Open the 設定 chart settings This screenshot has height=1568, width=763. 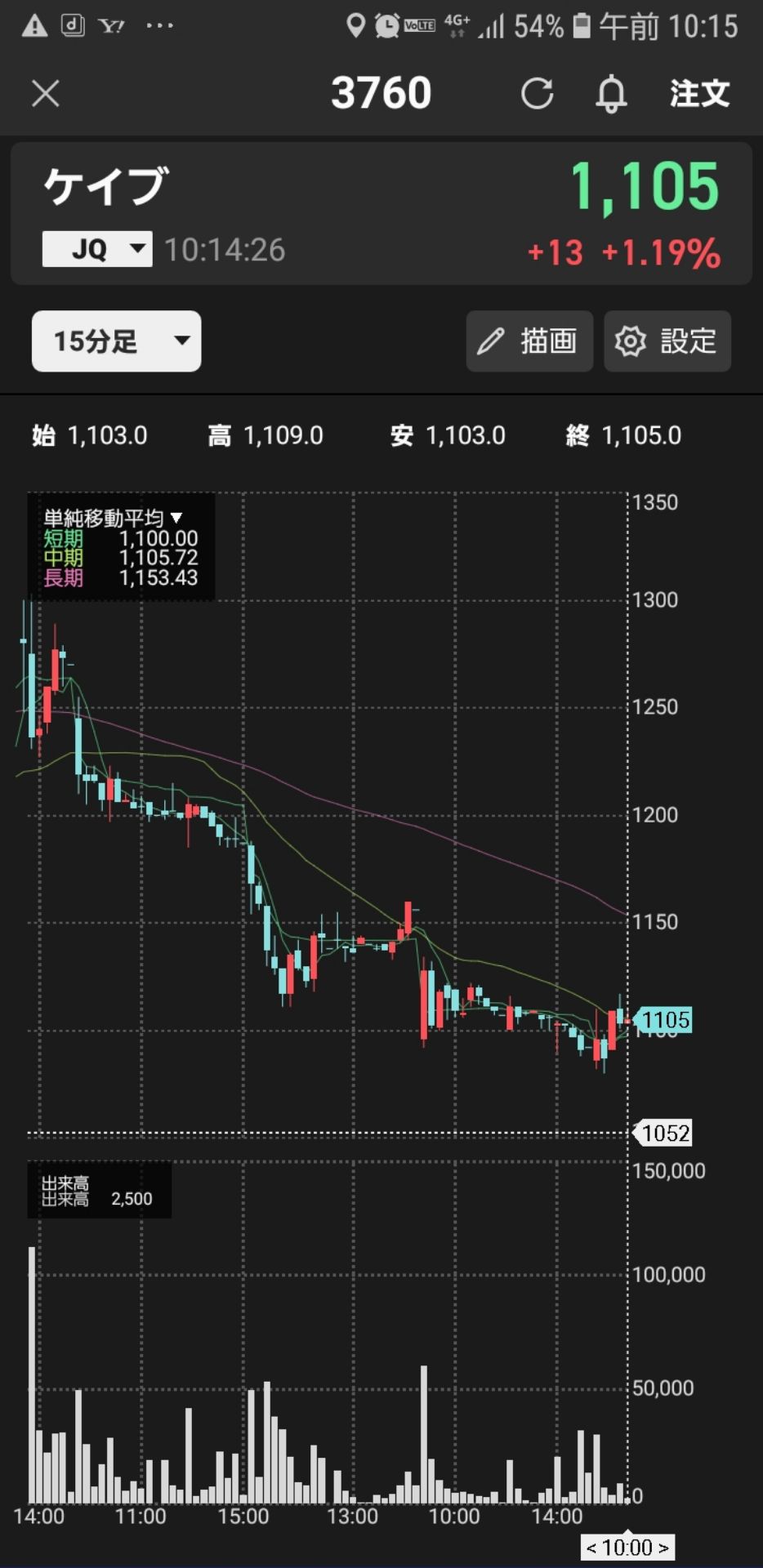667,341
